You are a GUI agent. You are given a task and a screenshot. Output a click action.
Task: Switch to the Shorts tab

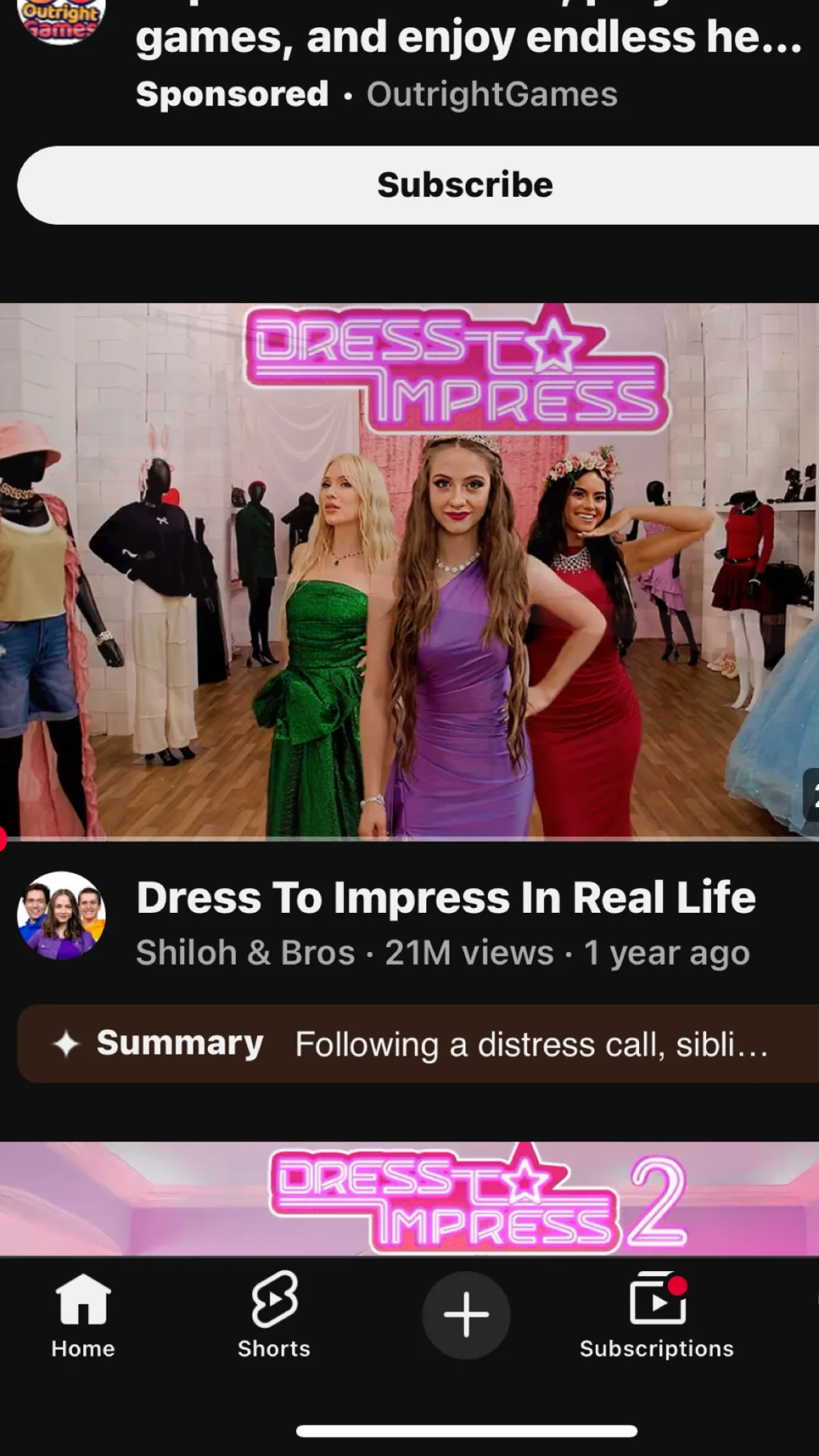274,1314
